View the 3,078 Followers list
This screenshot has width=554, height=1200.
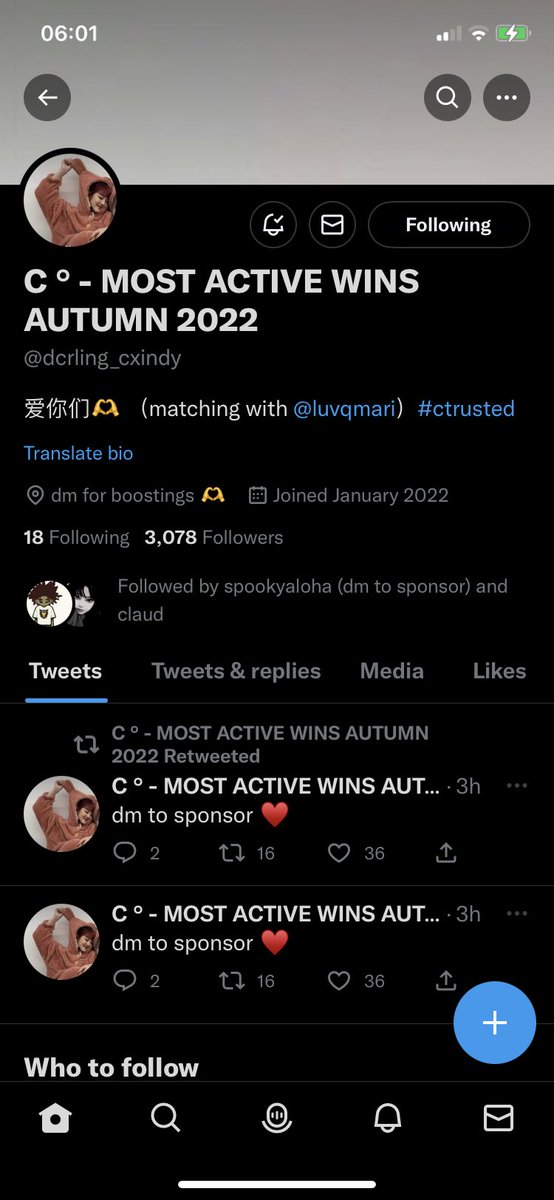click(214, 537)
